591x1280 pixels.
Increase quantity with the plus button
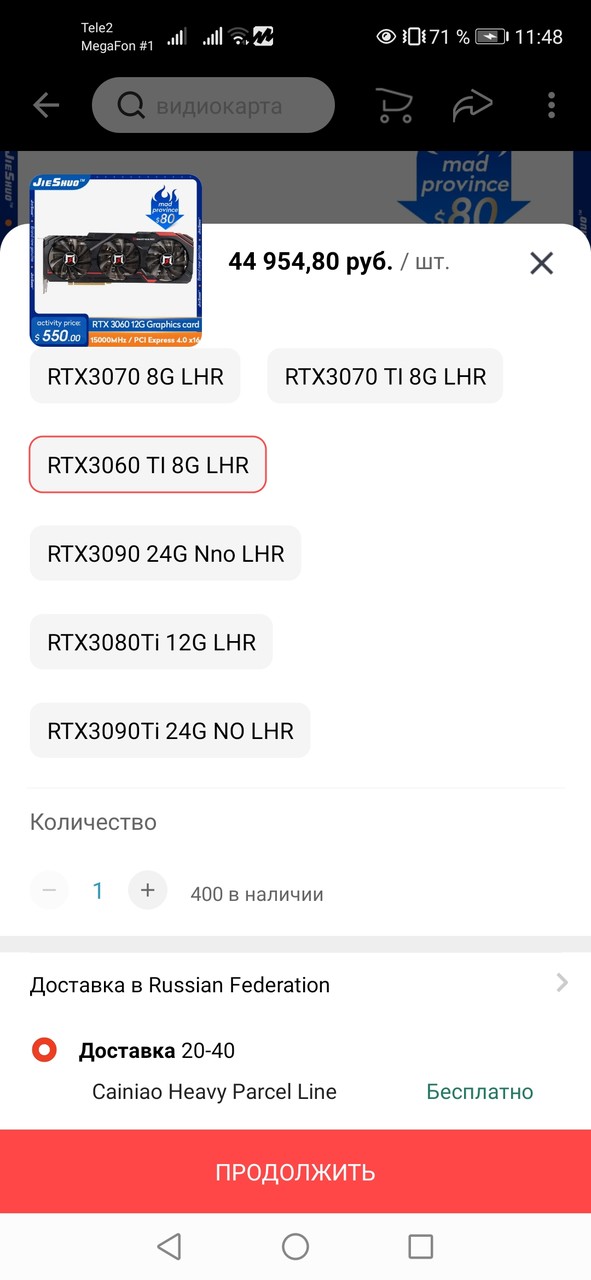[x=148, y=890]
